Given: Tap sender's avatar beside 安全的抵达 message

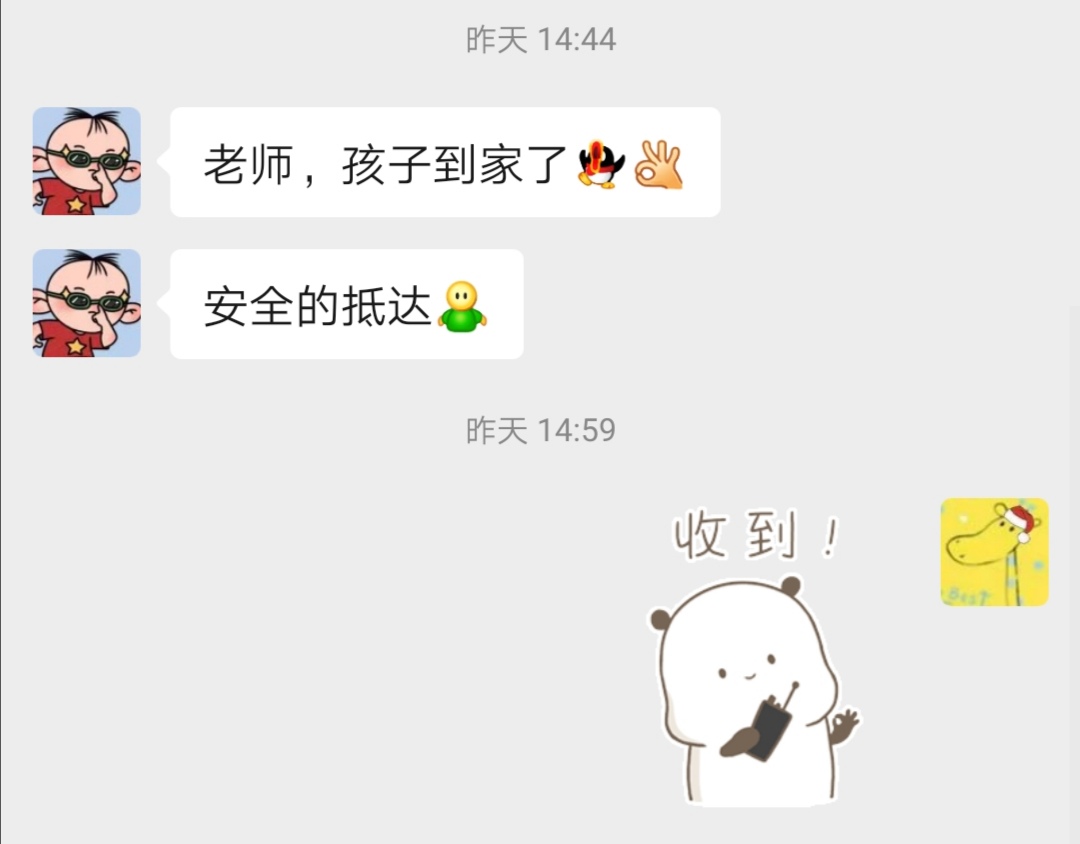Looking at the screenshot, I should click(x=87, y=303).
